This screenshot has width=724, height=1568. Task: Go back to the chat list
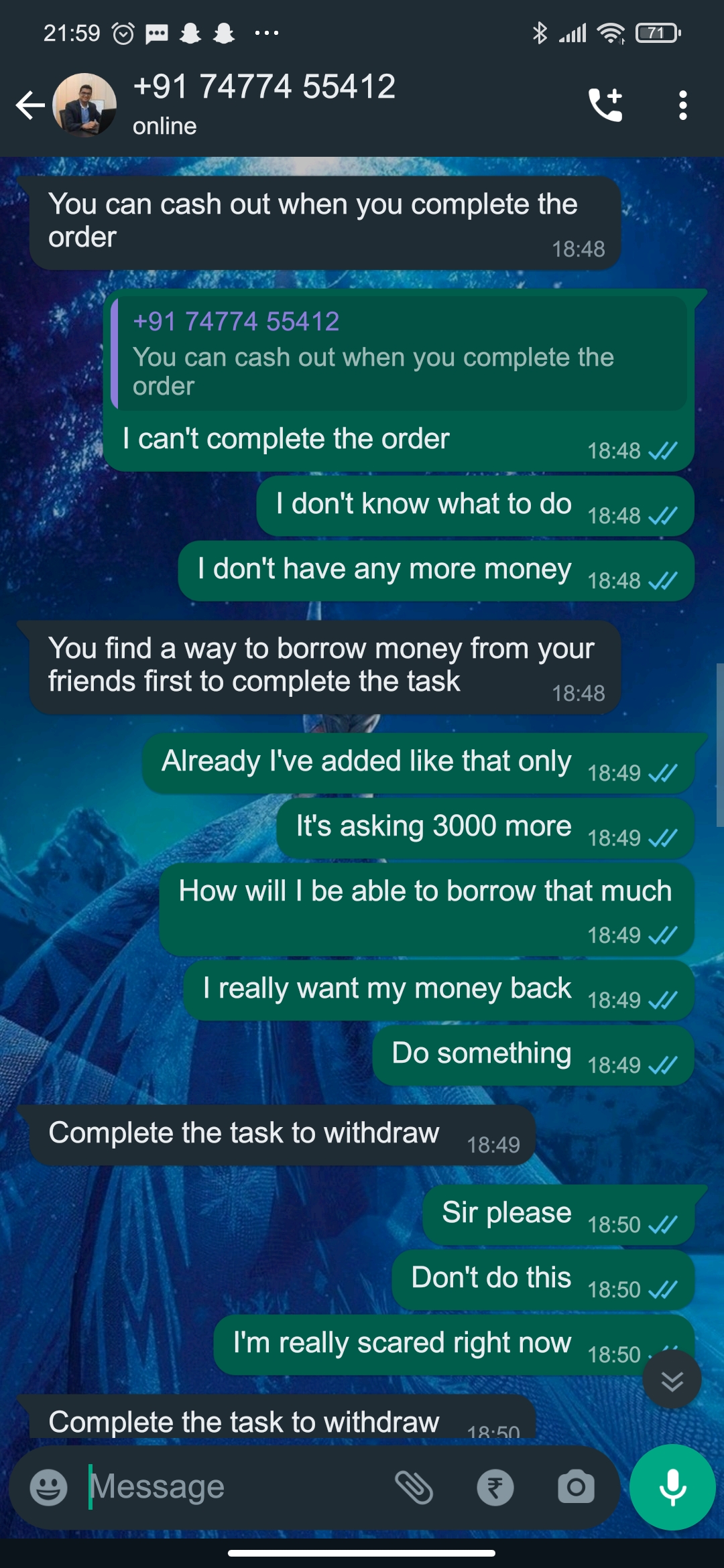coord(29,105)
